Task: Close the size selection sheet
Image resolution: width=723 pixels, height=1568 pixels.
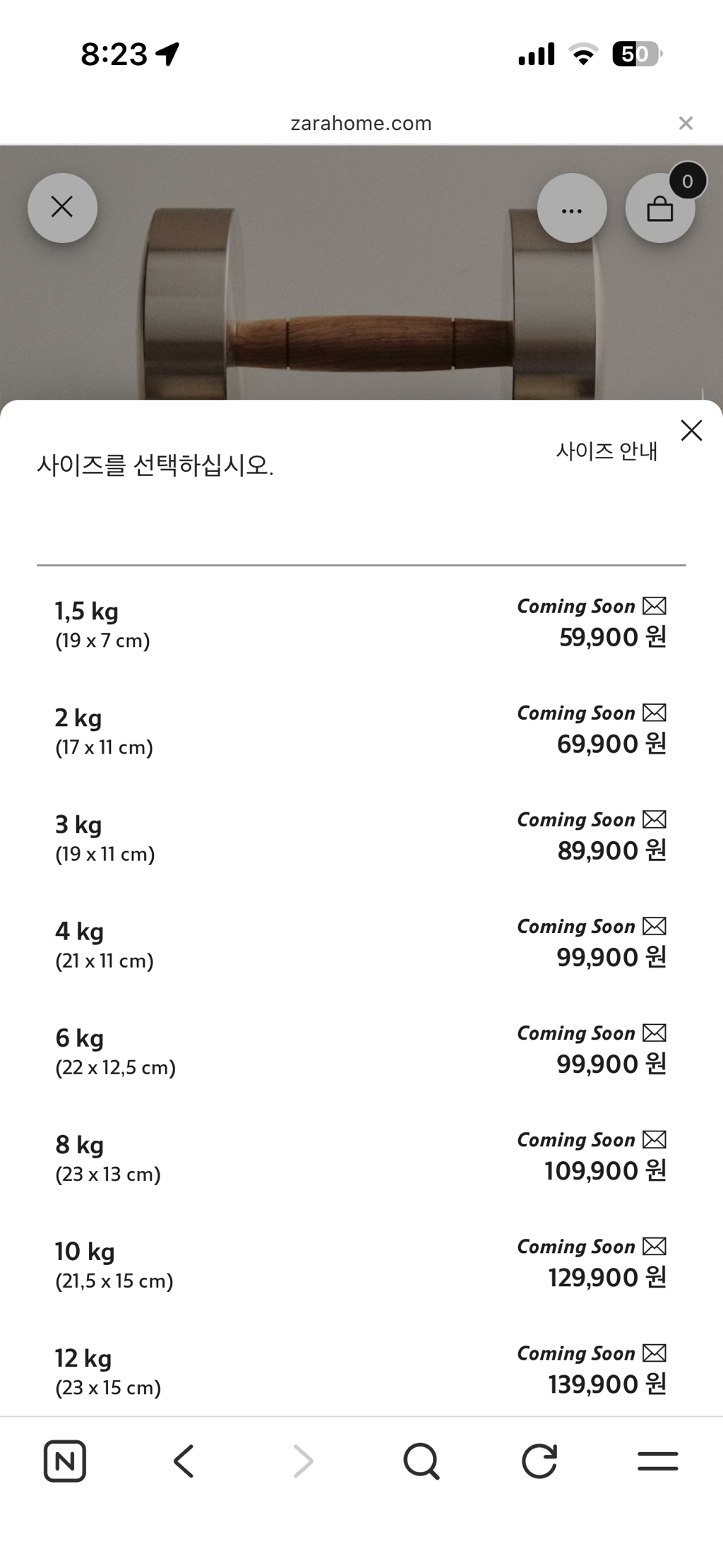Action: (x=691, y=430)
